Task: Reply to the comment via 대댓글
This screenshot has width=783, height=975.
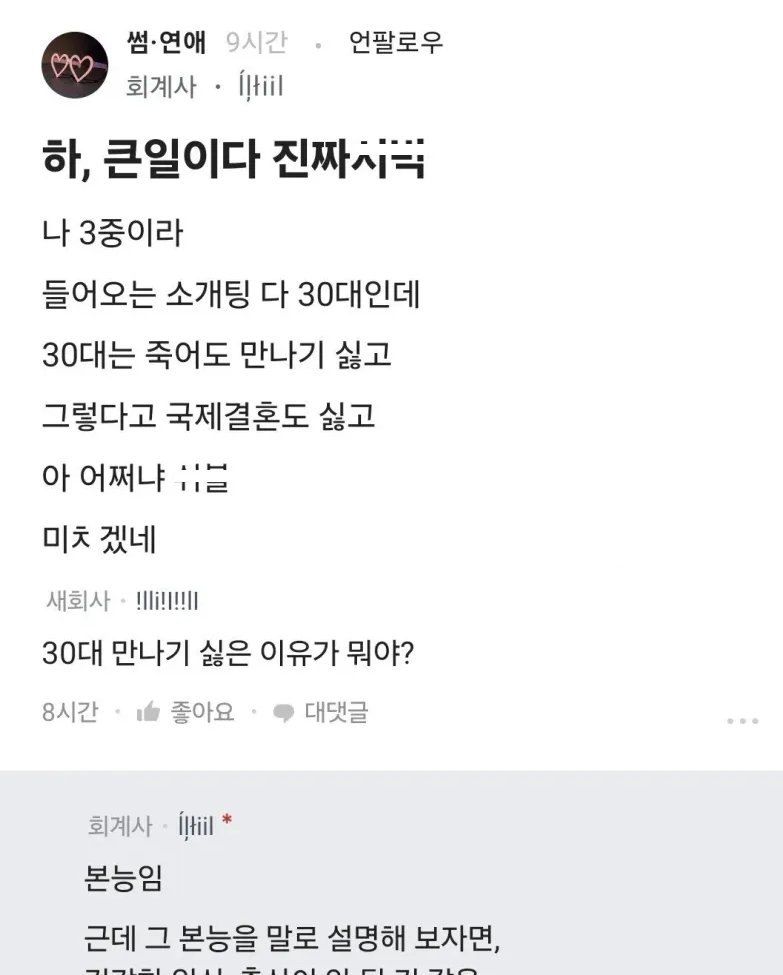Action: 321,712
